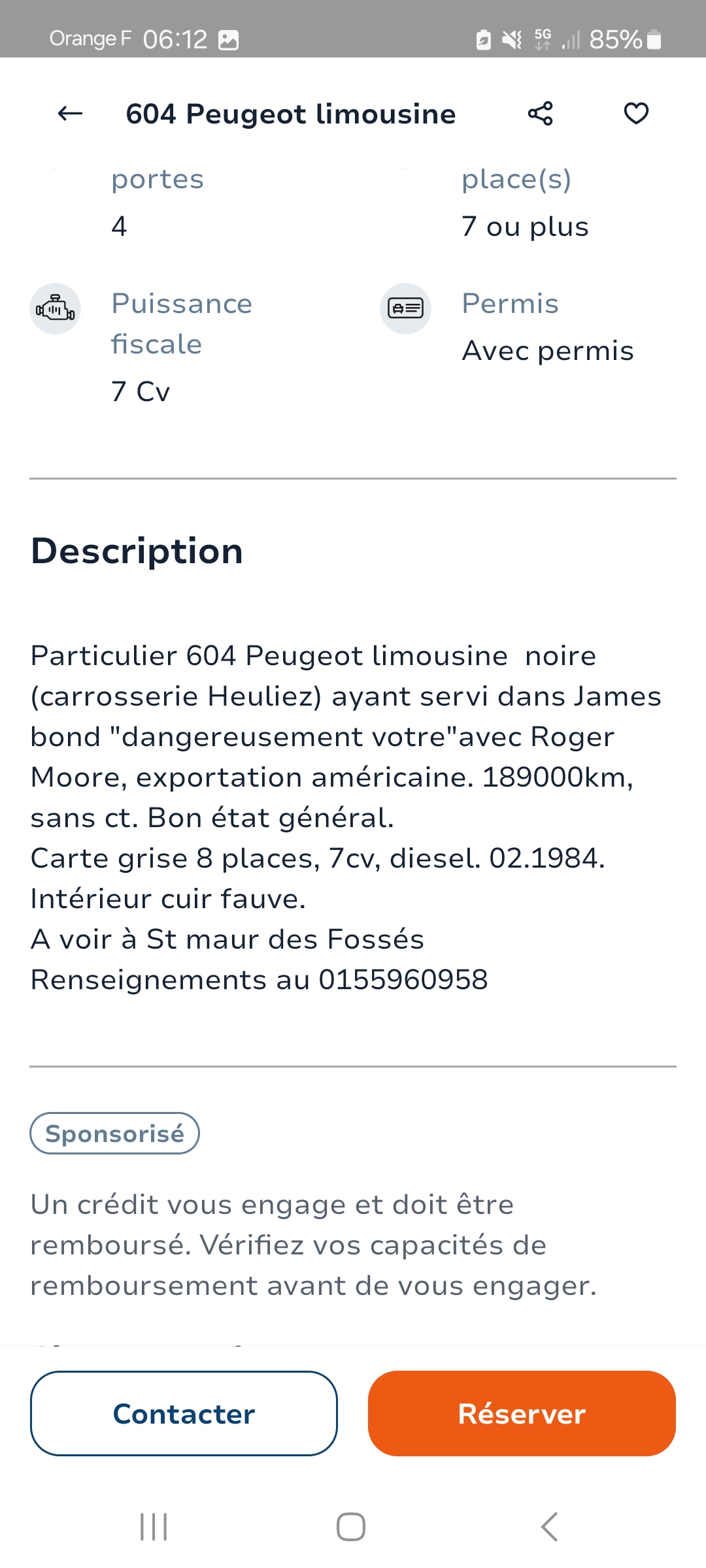The width and height of the screenshot is (706, 1568).
Task: Save the listing with the heart icon
Action: pyautogui.click(x=636, y=114)
